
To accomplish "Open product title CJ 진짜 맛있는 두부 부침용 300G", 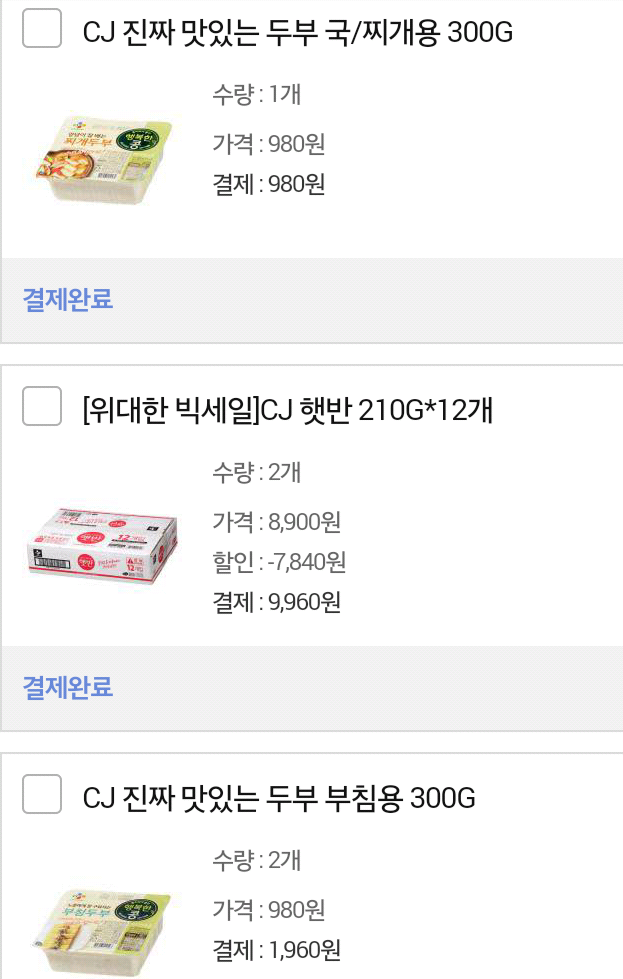I will coord(278,798).
